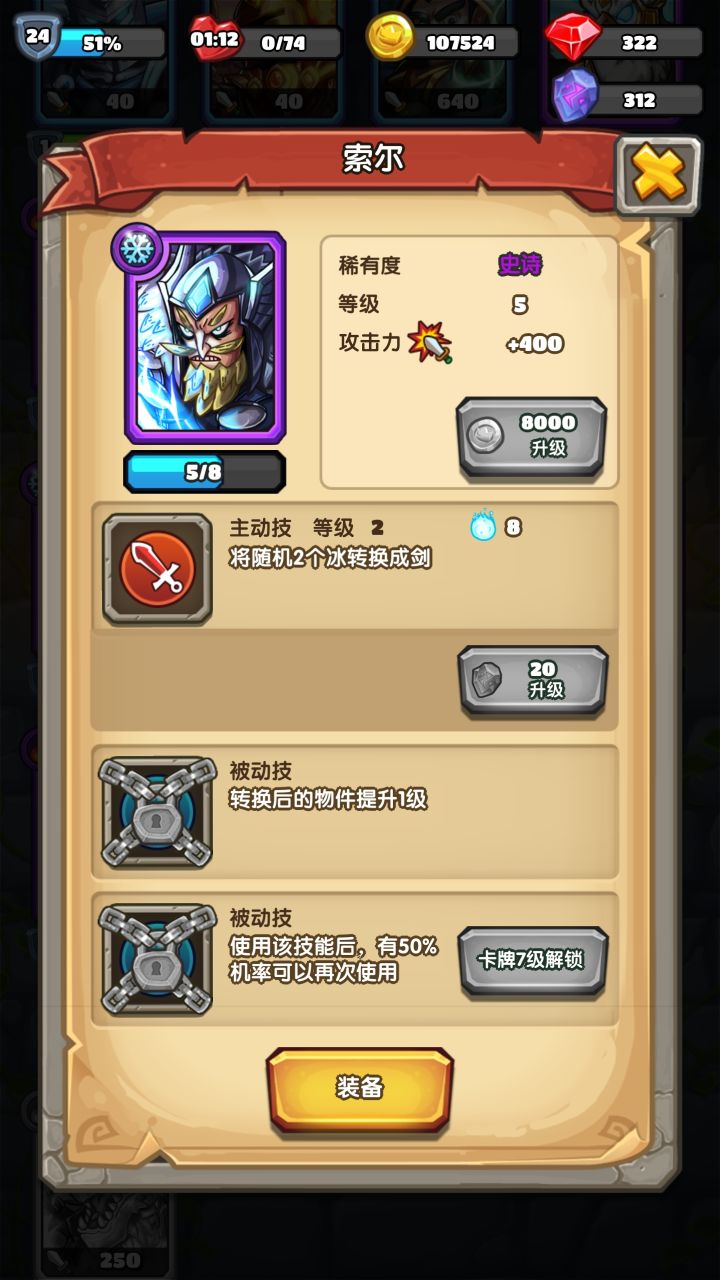Image resolution: width=720 pixels, height=1280 pixels.
Task: Tap the 8000 升级 upgrade button
Action: (535, 437)
